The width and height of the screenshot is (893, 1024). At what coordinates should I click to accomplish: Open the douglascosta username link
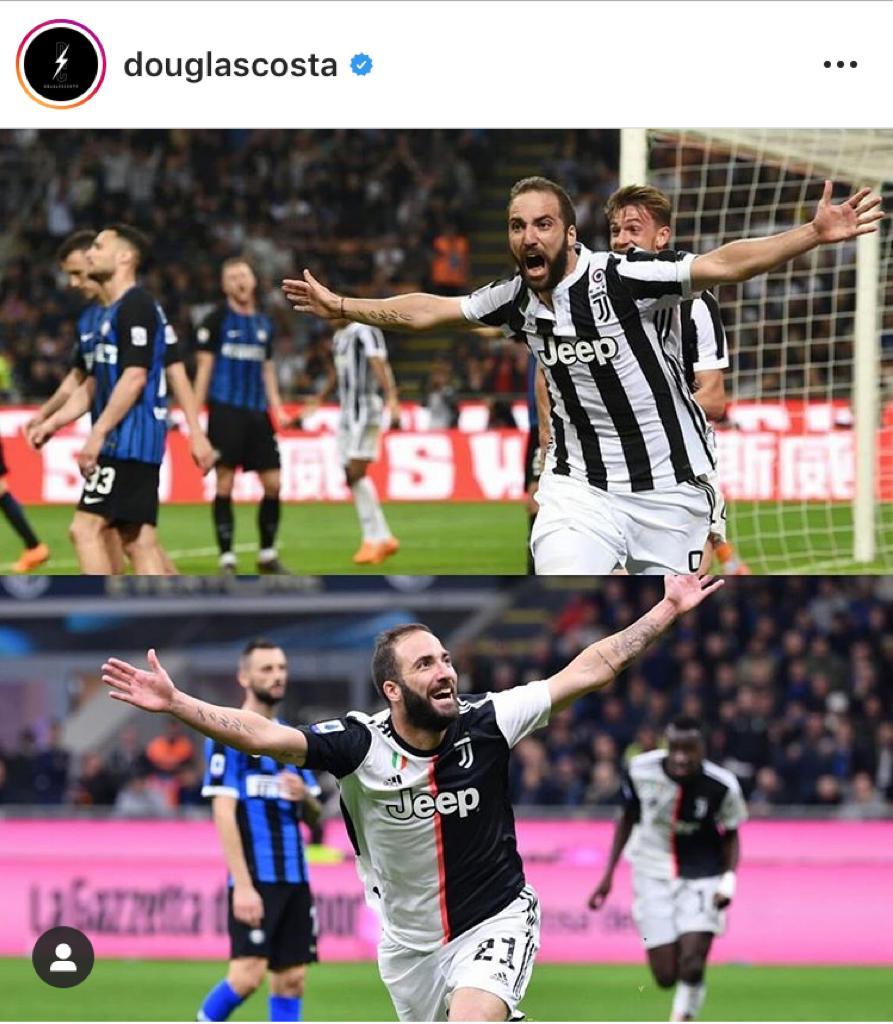230,65
